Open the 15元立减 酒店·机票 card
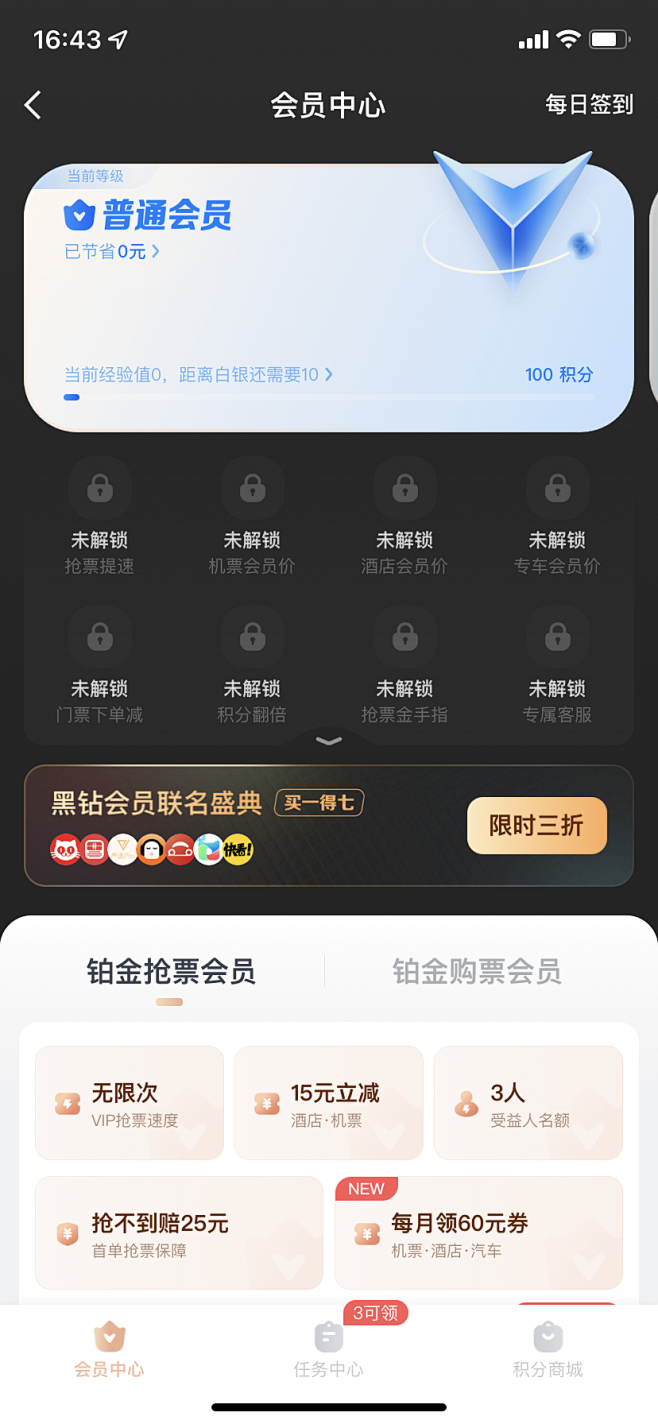This screenshot has height=1424, width=658. (328, 1103)
